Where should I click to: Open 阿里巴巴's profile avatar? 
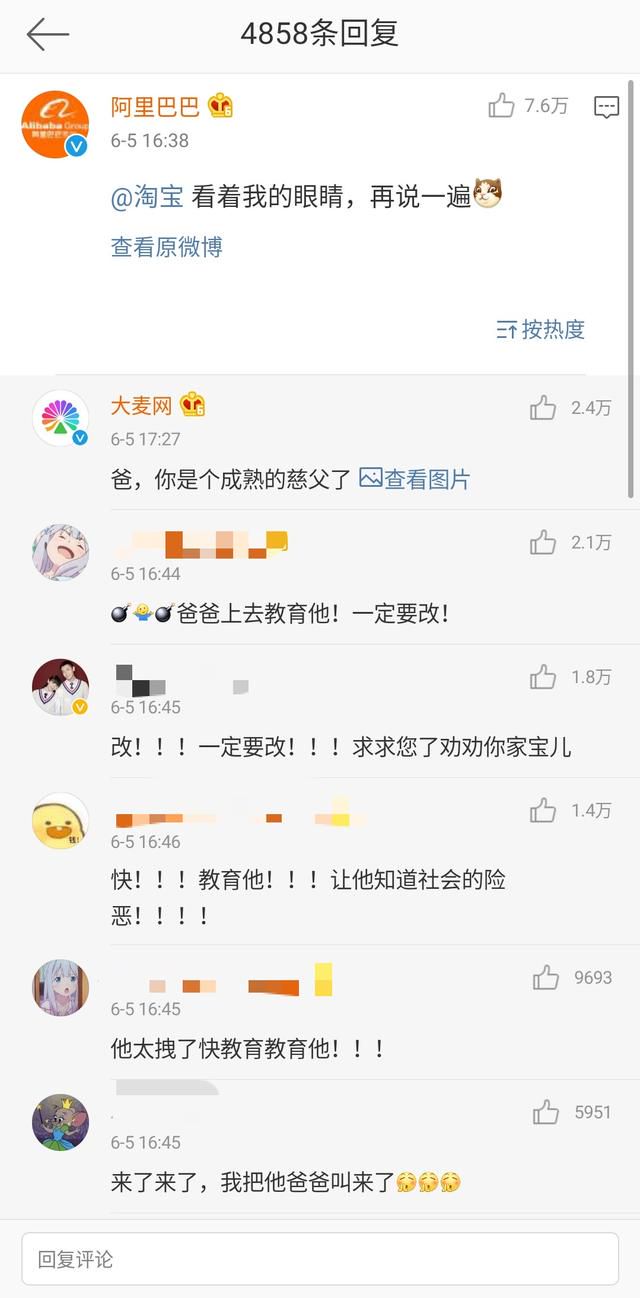pos(56,124)
